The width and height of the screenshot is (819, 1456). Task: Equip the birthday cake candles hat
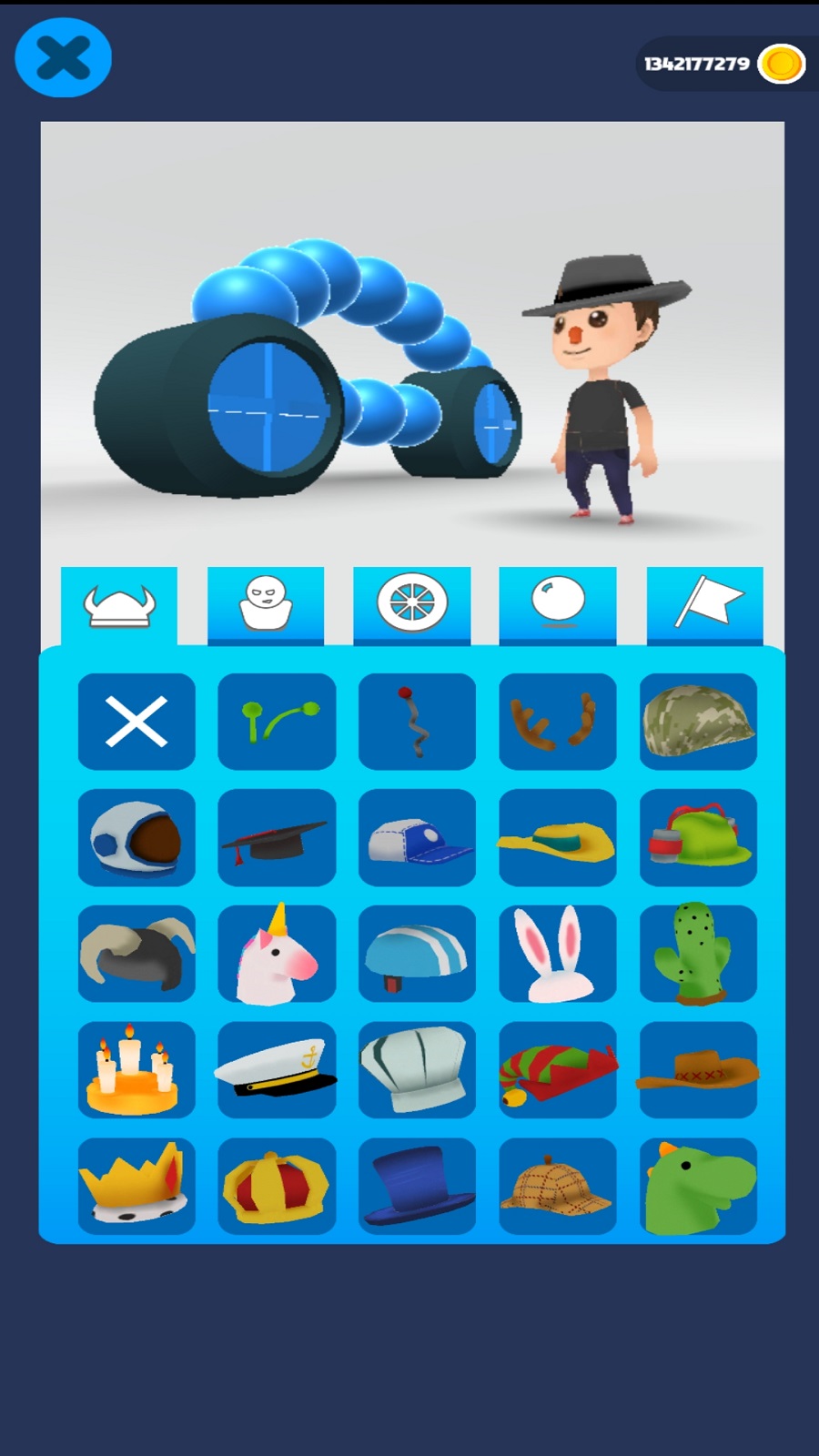click(136, 1070)
